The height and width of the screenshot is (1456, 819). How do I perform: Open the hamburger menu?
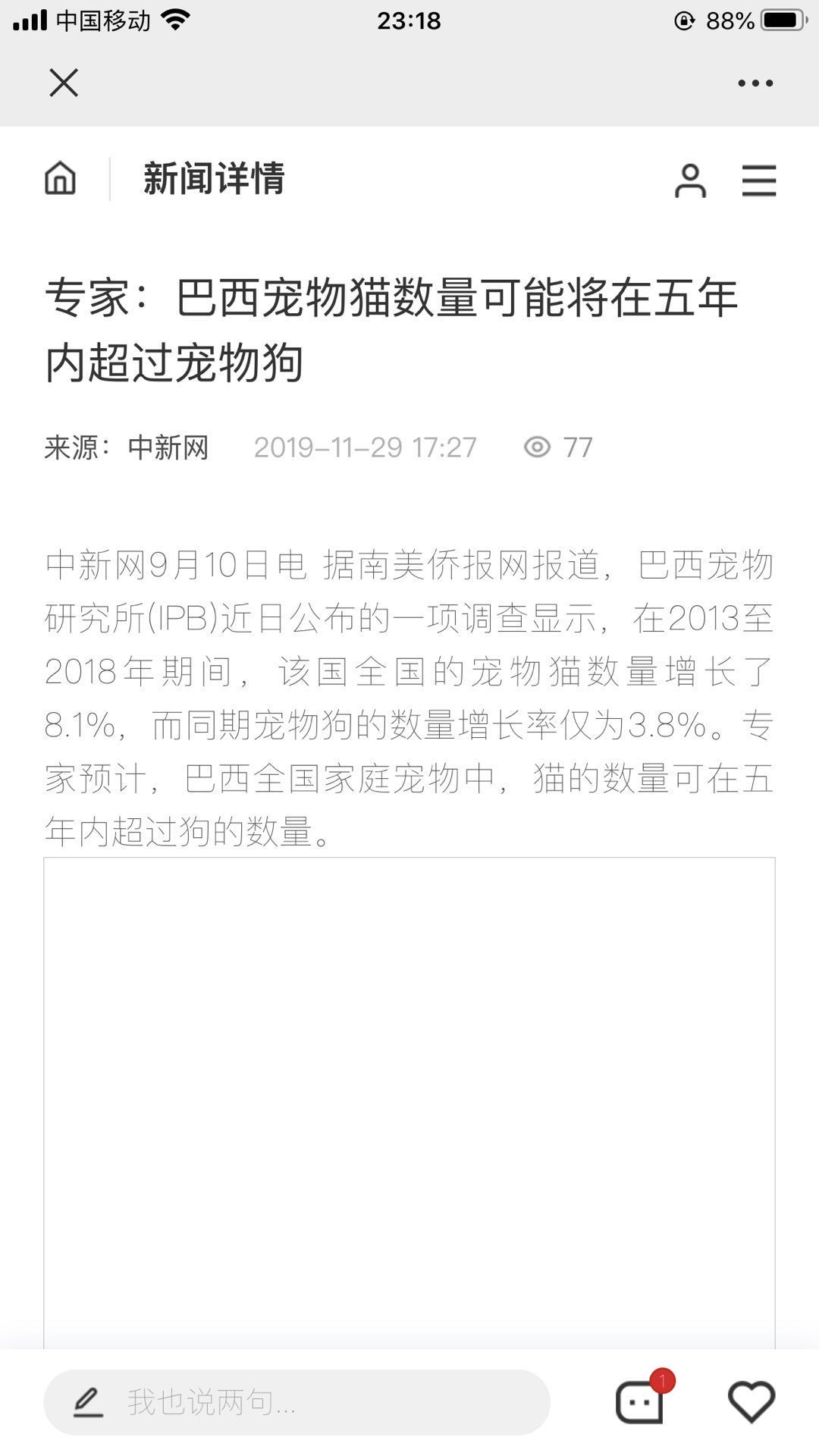point(758,180)
